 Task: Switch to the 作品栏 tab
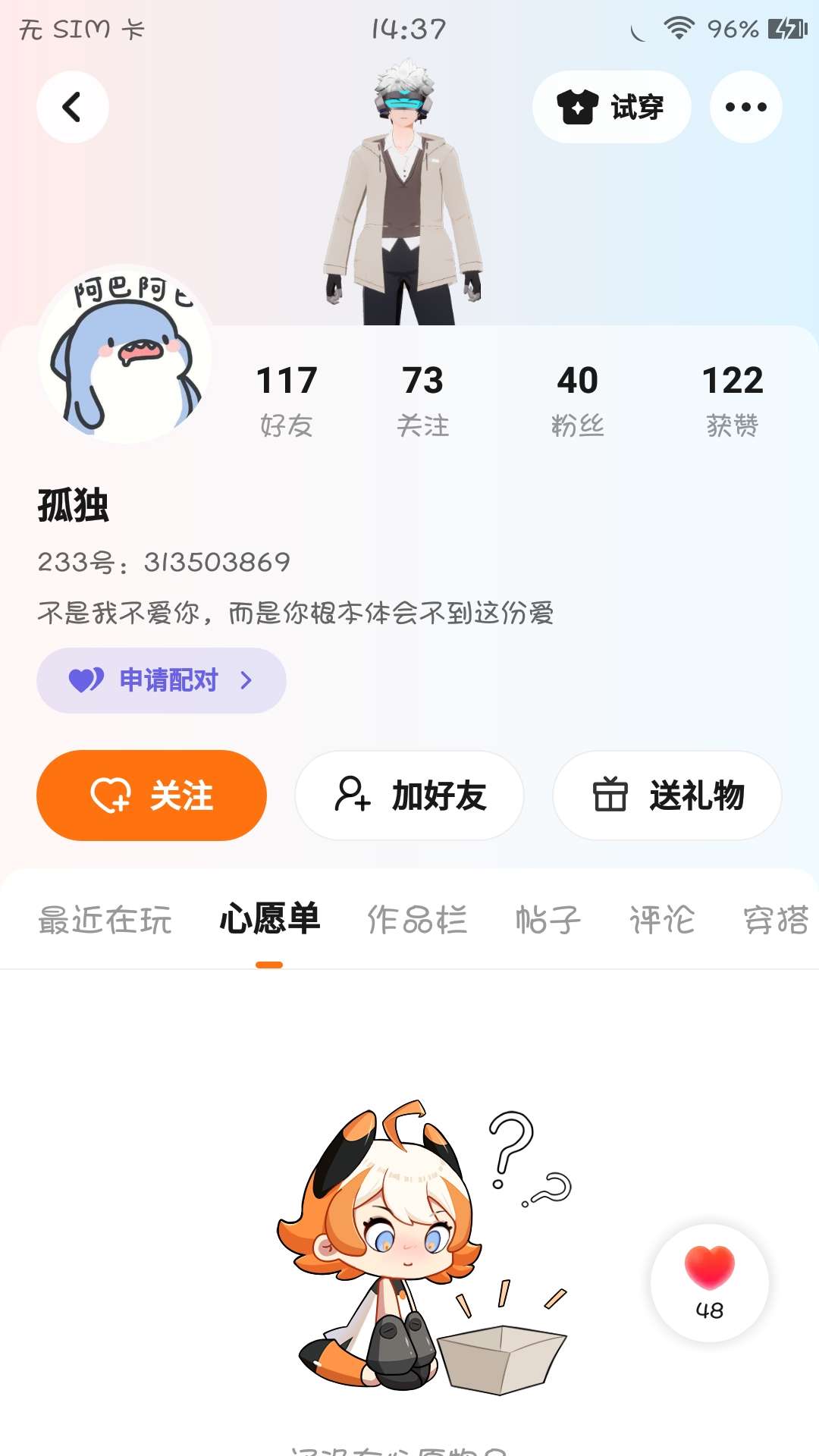click(x=417, y=920)
